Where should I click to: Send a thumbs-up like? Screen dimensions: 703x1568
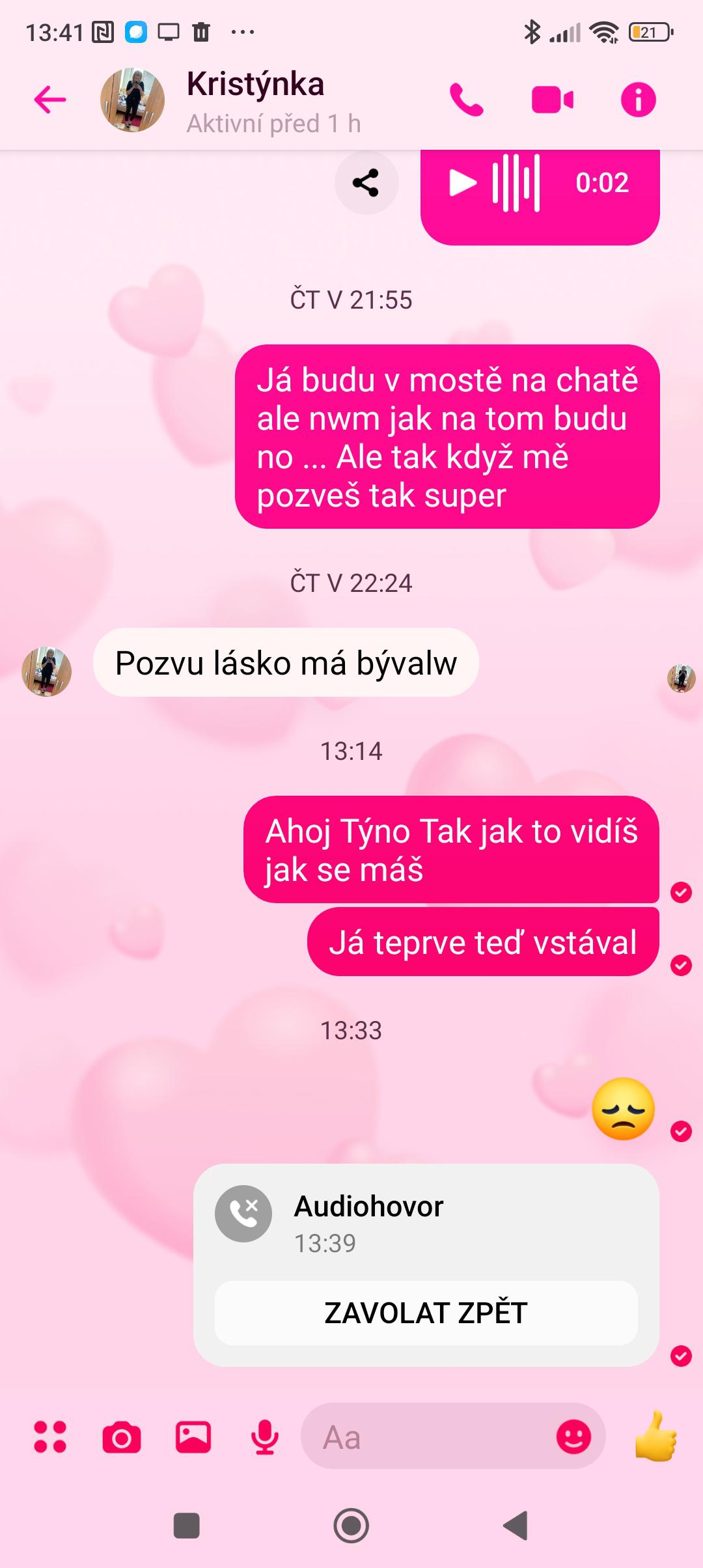(655, 1435)
